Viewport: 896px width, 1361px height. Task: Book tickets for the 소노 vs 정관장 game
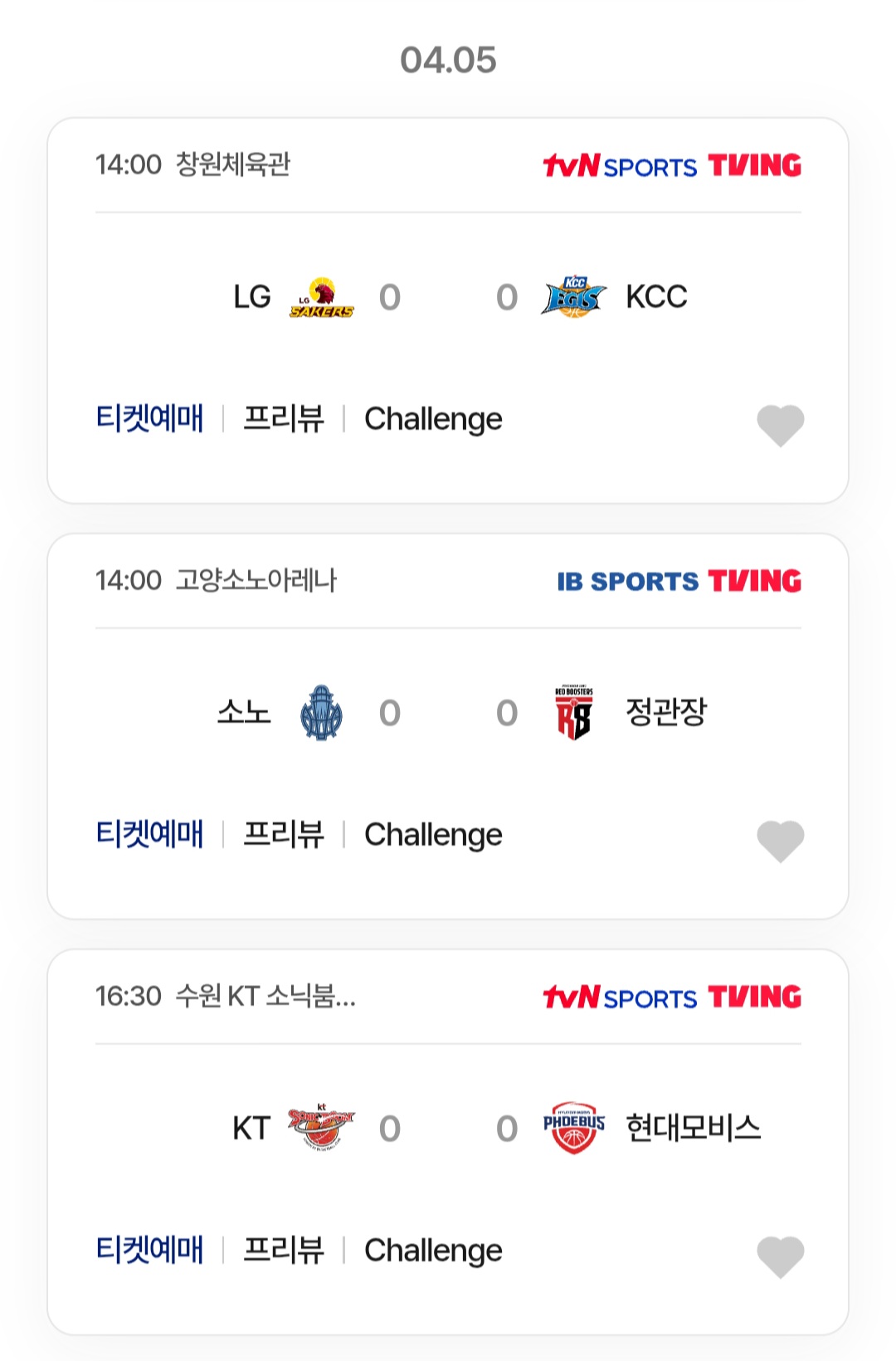click(150, 834)
